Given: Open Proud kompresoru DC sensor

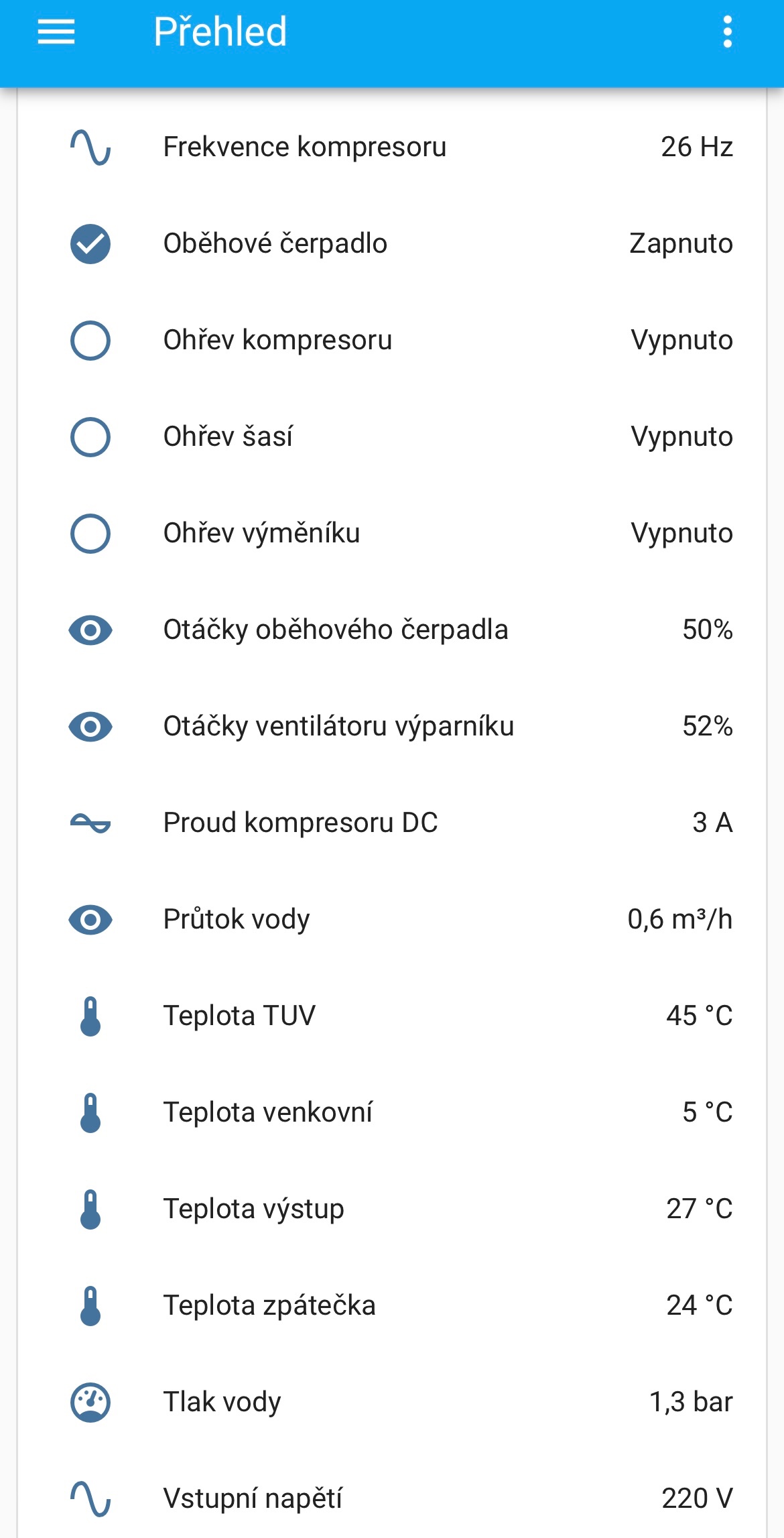Looking at the screenshot, I should [300, 823].
